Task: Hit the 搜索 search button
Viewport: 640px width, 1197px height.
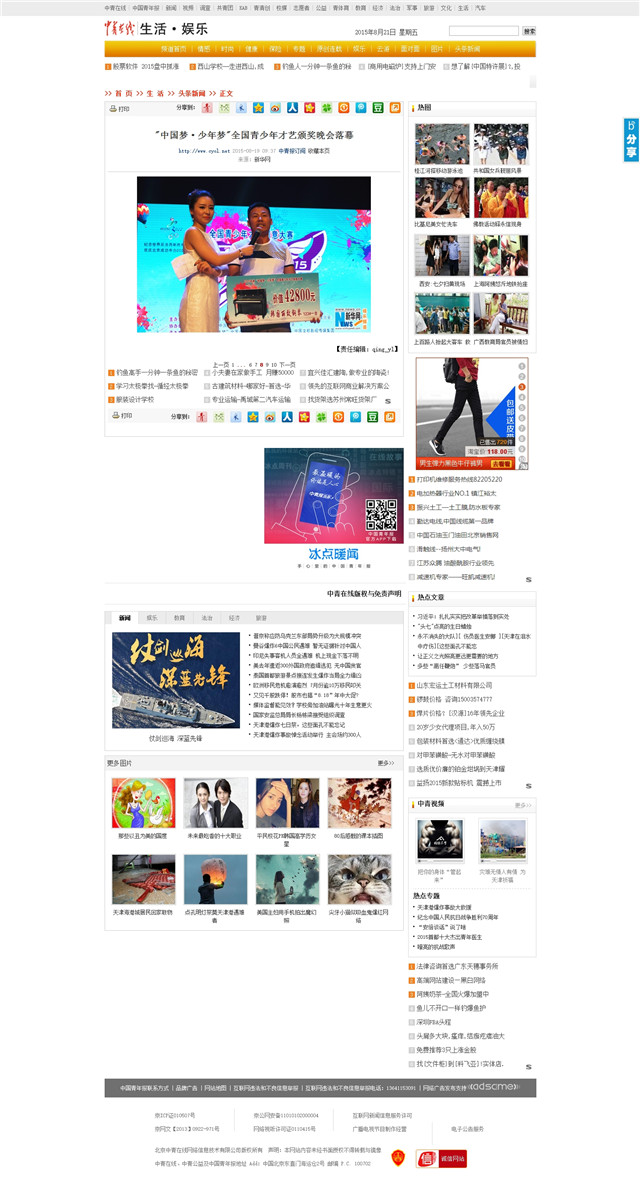Action: [529, 31]
